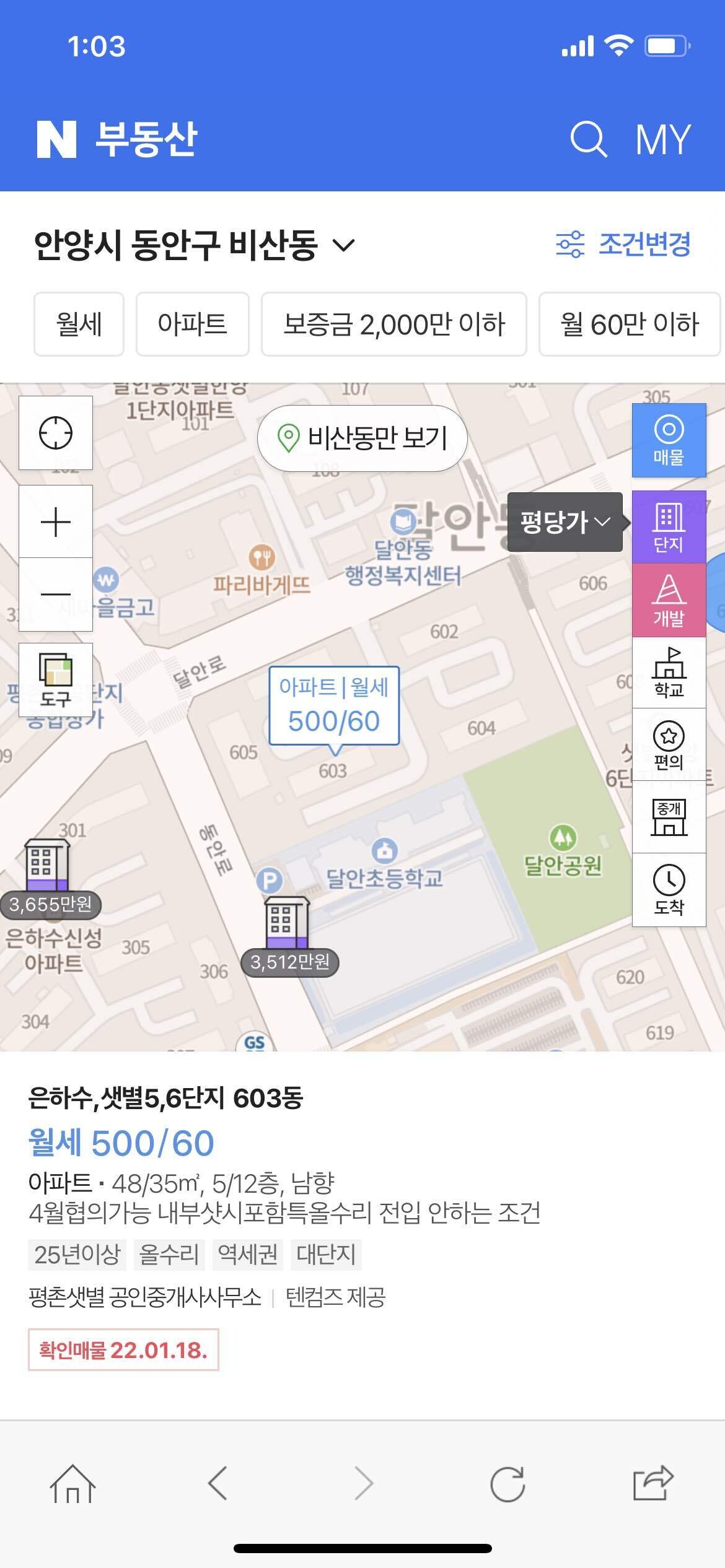This screenshot has height=1568, width=725.
Task: Open the 평당가 price display dropdown
Action: pyautogui.click(x=563, y=523)
